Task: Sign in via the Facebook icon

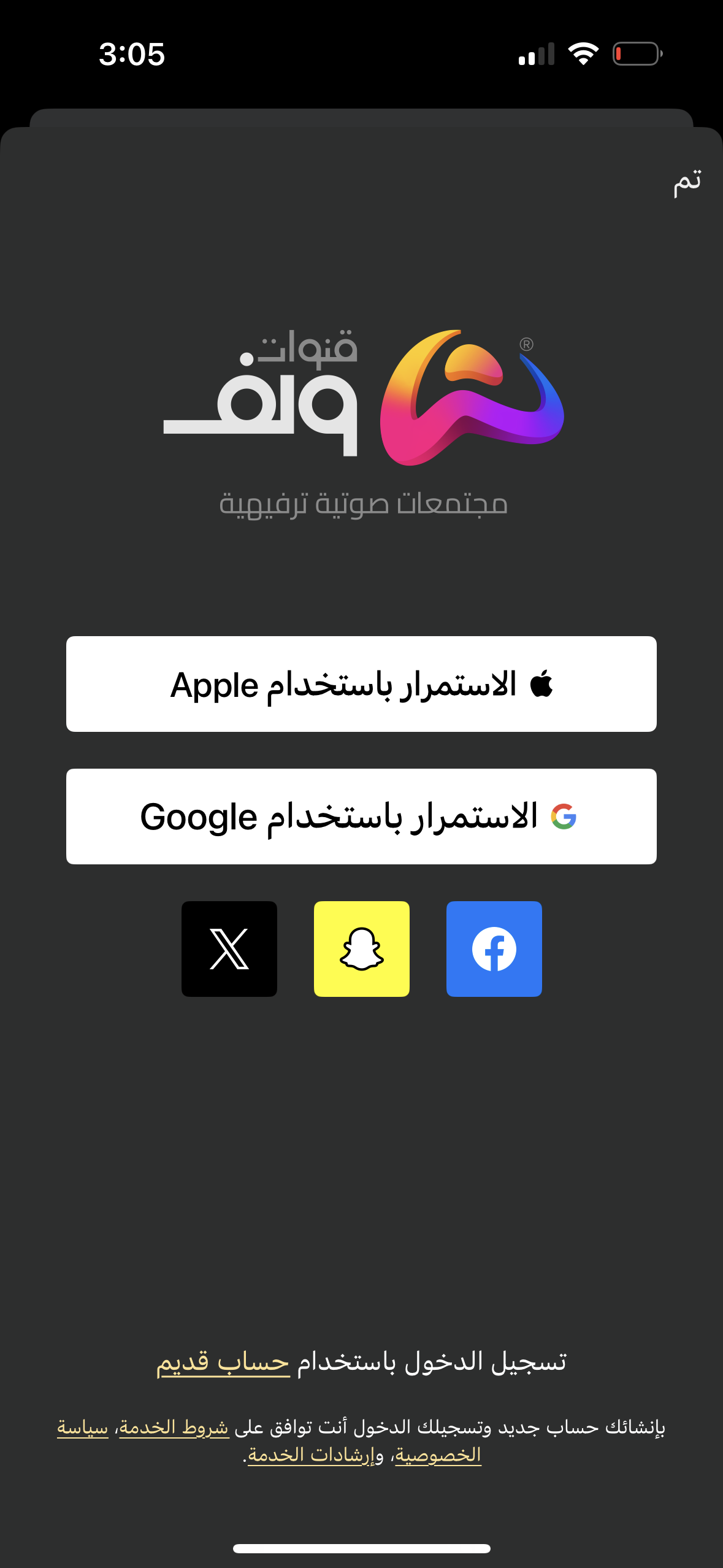Action: (494, 948)
